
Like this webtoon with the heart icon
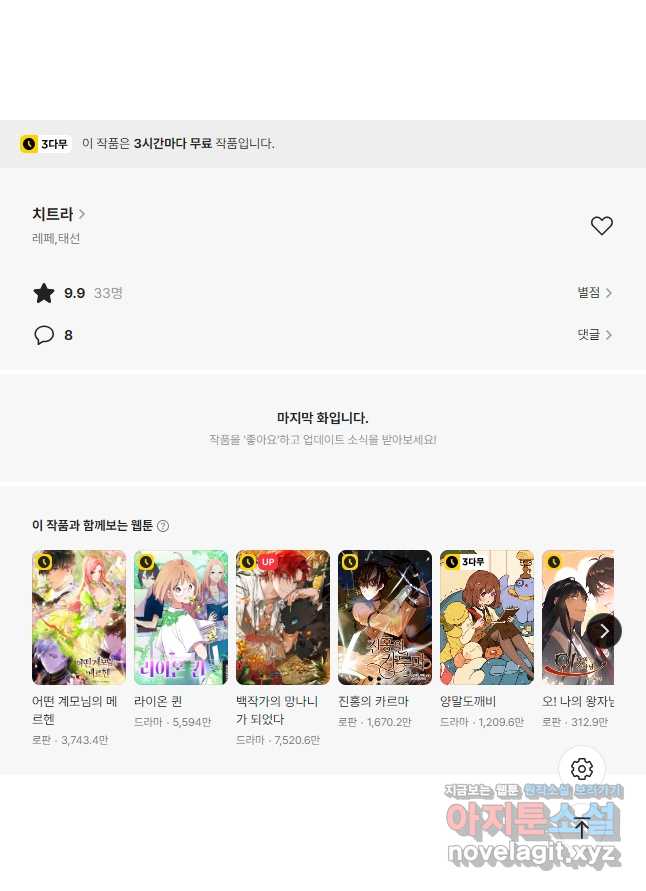click(x=601, y=226)
